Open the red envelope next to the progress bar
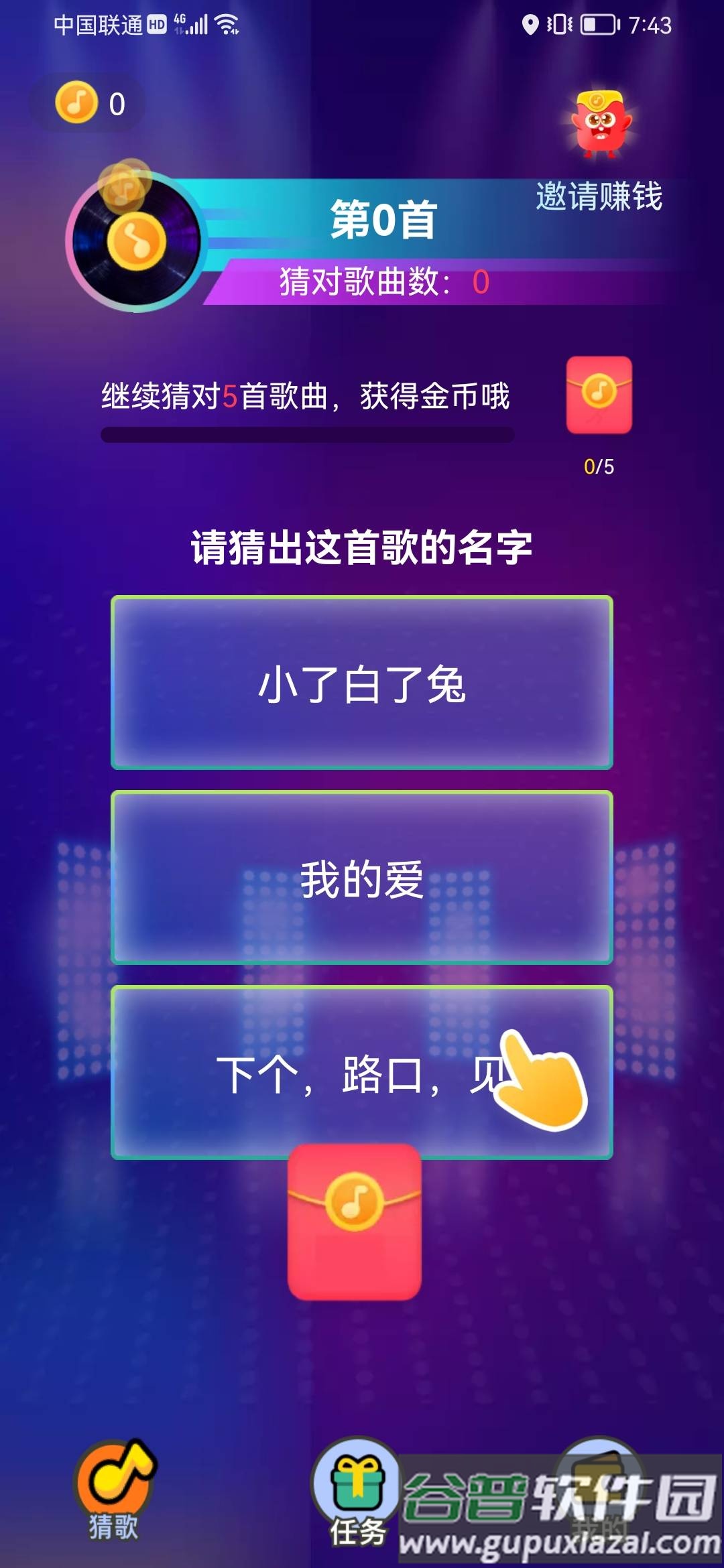Screen dimensions: 724x1568 click(x=599, y=395)
